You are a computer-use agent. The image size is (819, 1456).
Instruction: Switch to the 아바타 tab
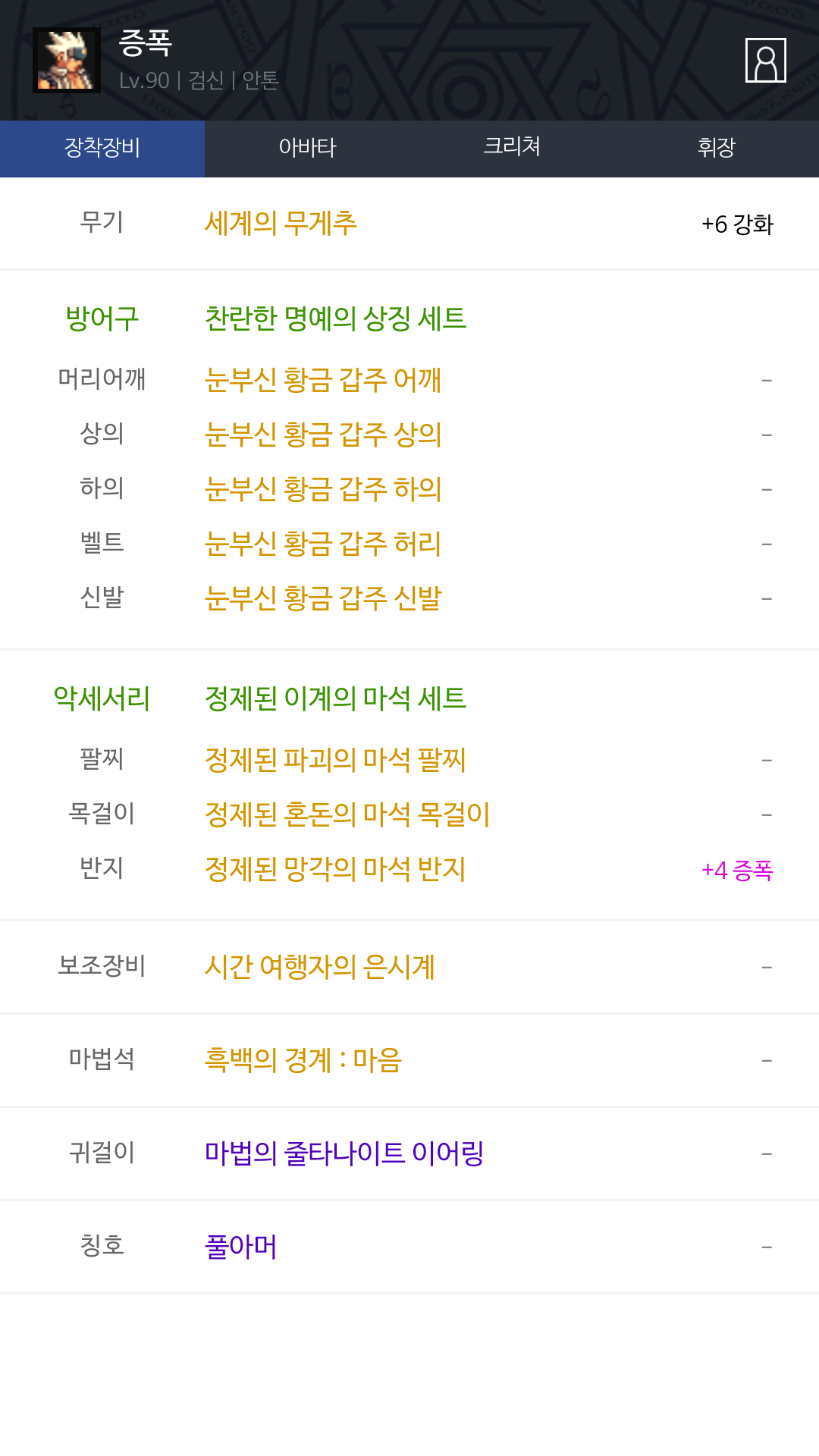(x=307, y=148)
